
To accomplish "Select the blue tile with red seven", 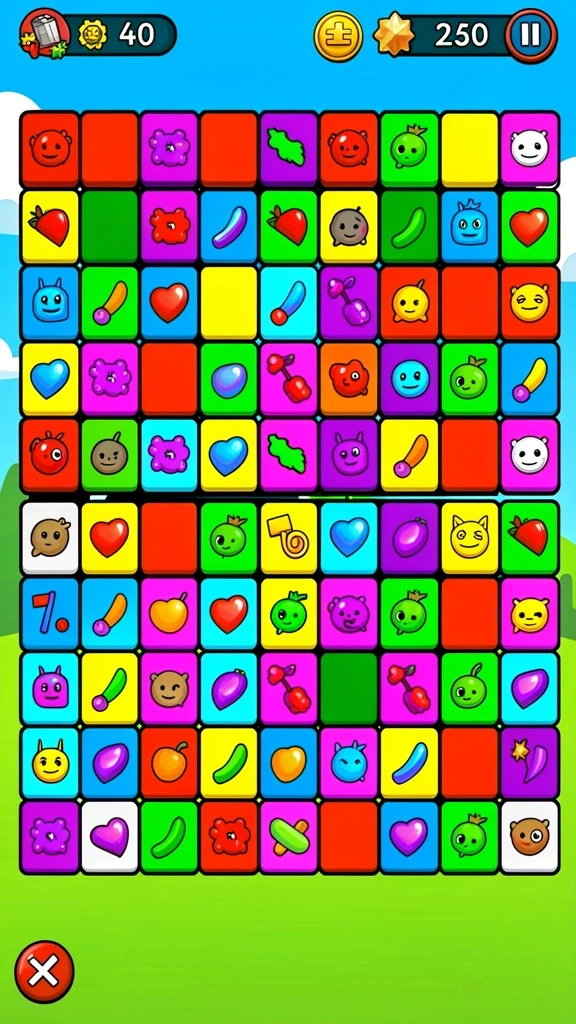I will click(x=50, y=613).
